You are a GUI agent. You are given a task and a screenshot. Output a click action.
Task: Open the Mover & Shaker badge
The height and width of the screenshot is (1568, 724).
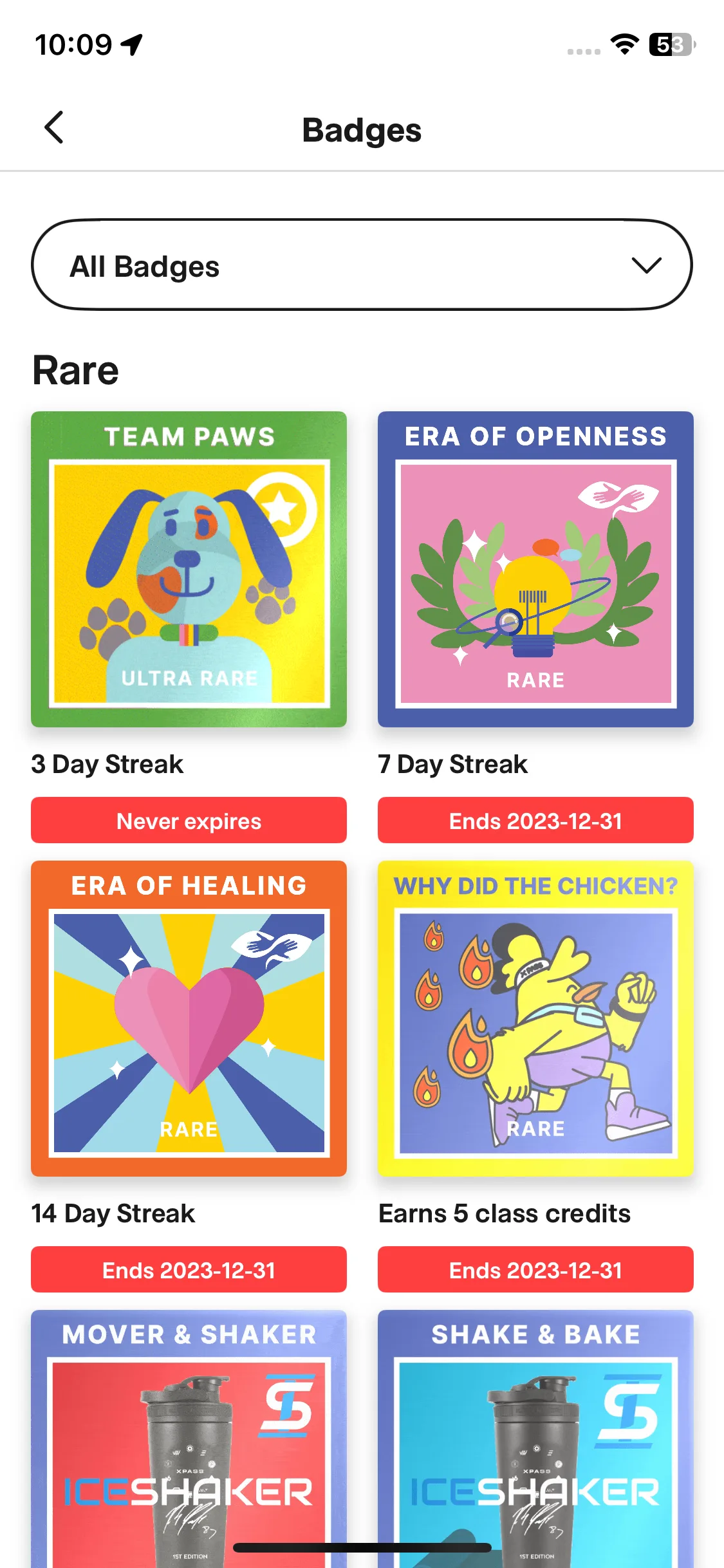pos(189,1435)
